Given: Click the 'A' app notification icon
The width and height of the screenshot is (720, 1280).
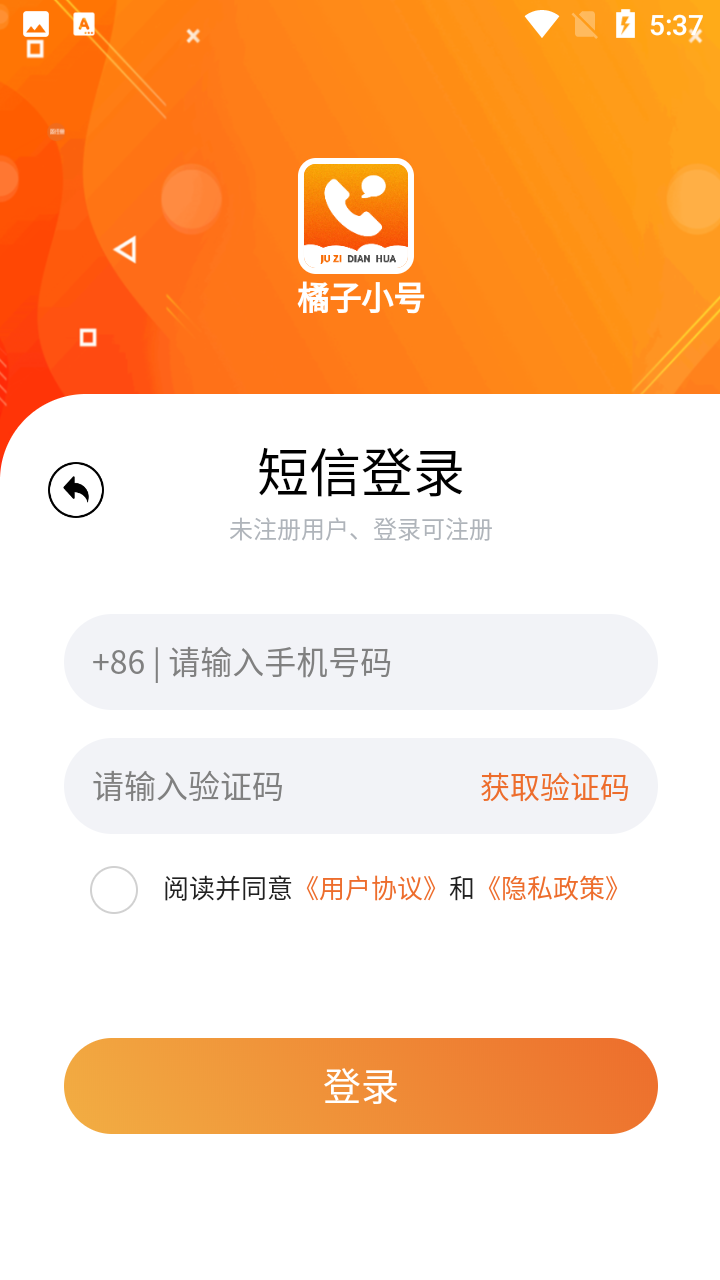Looking at the screenshot, I should click(x=84, y=22).
